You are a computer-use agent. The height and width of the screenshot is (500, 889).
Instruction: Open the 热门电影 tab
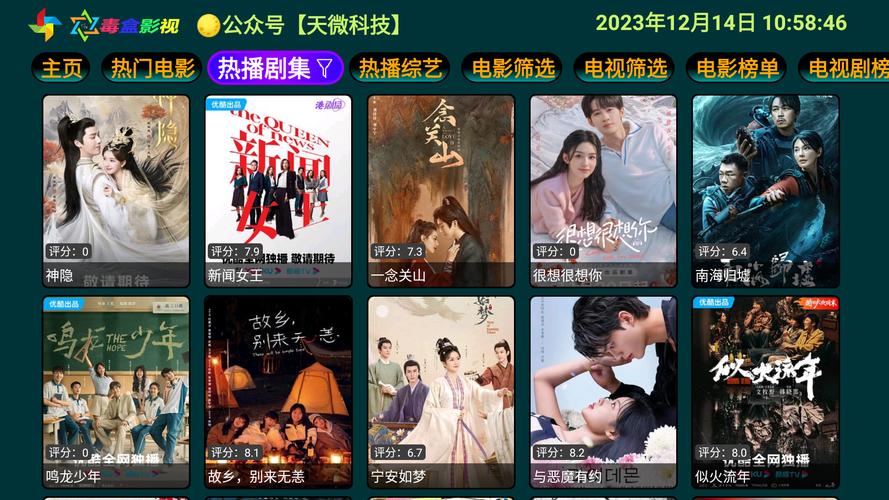click(152, 68)
